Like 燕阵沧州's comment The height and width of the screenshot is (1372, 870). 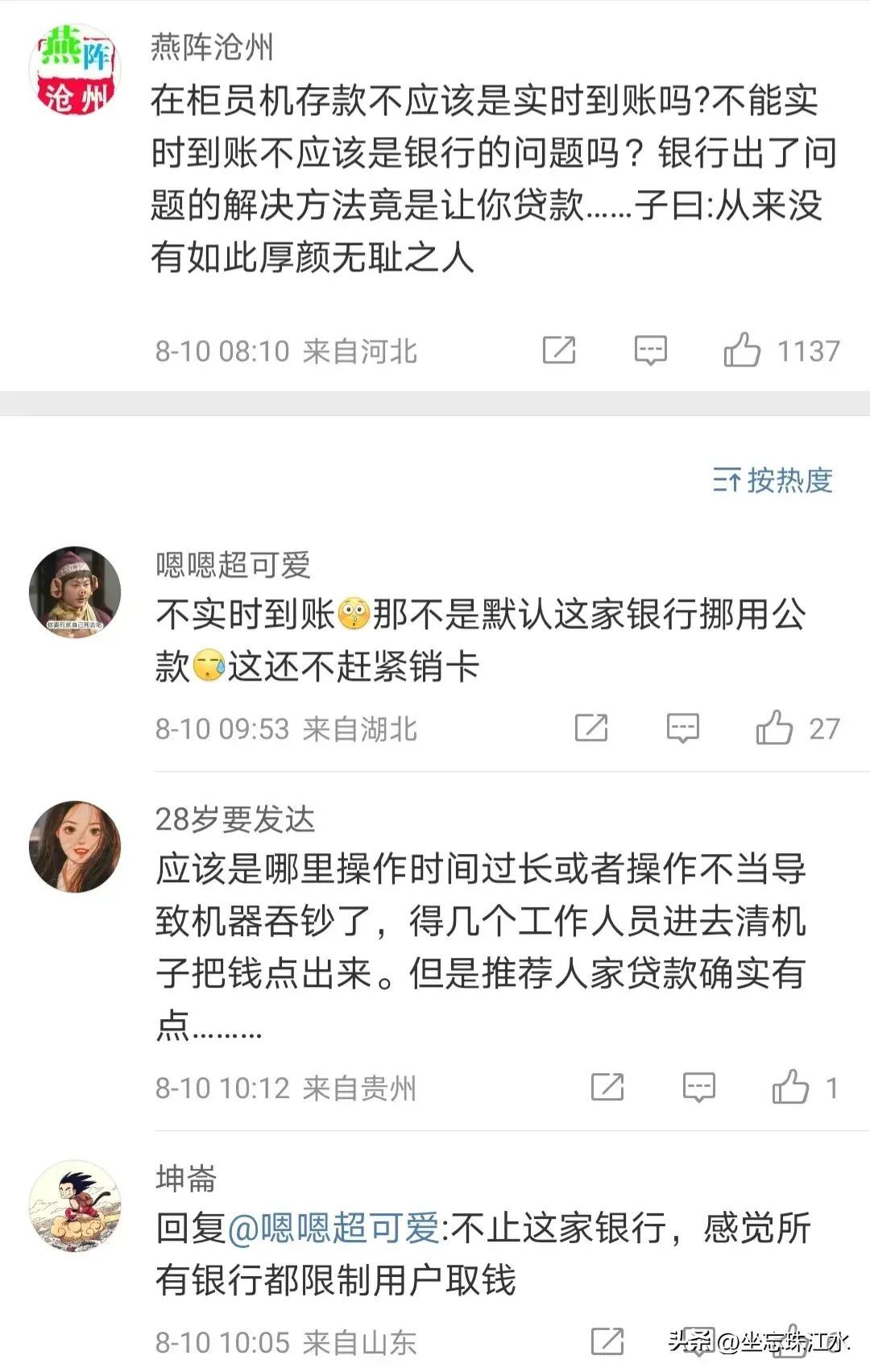tap(742, 350)
